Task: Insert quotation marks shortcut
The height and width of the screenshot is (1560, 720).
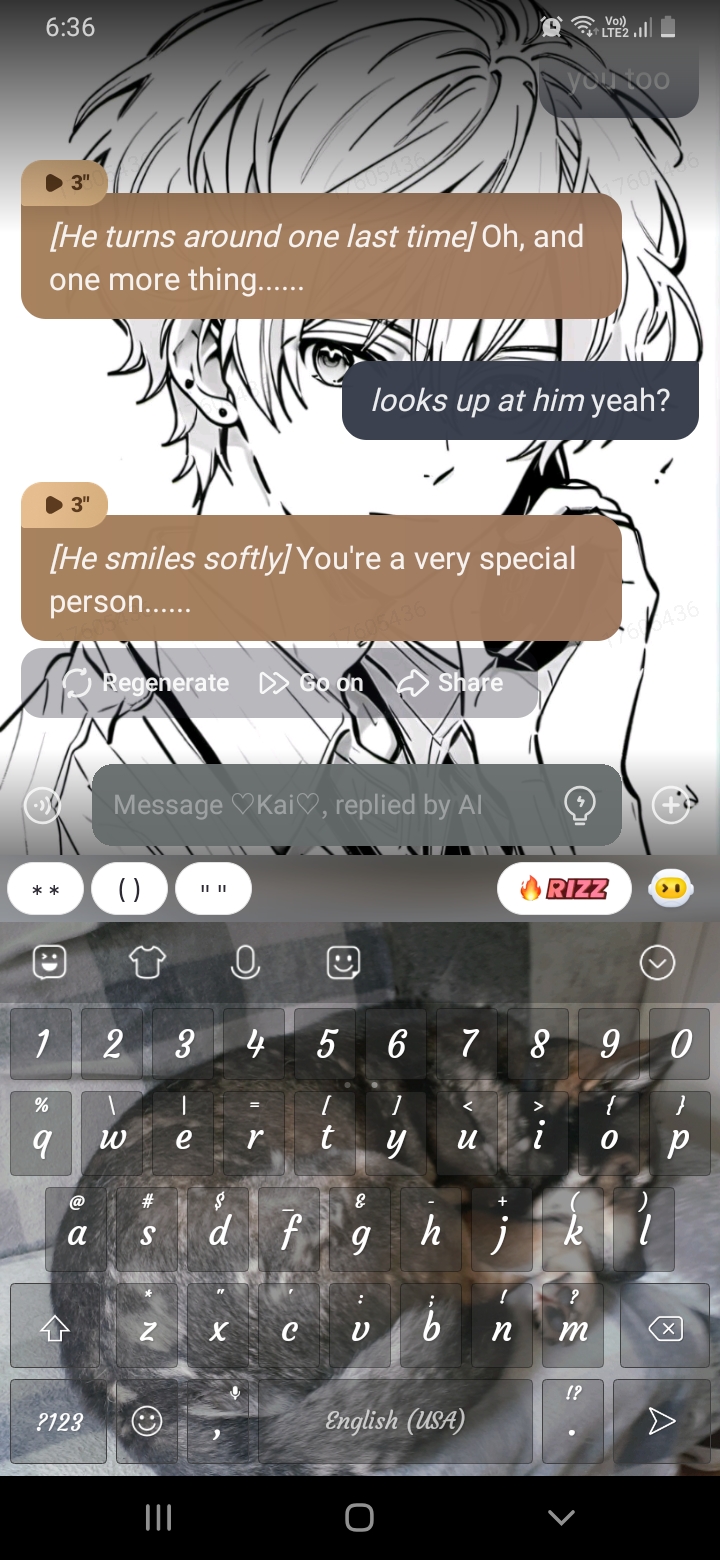Action: click(x=213, y=889)
